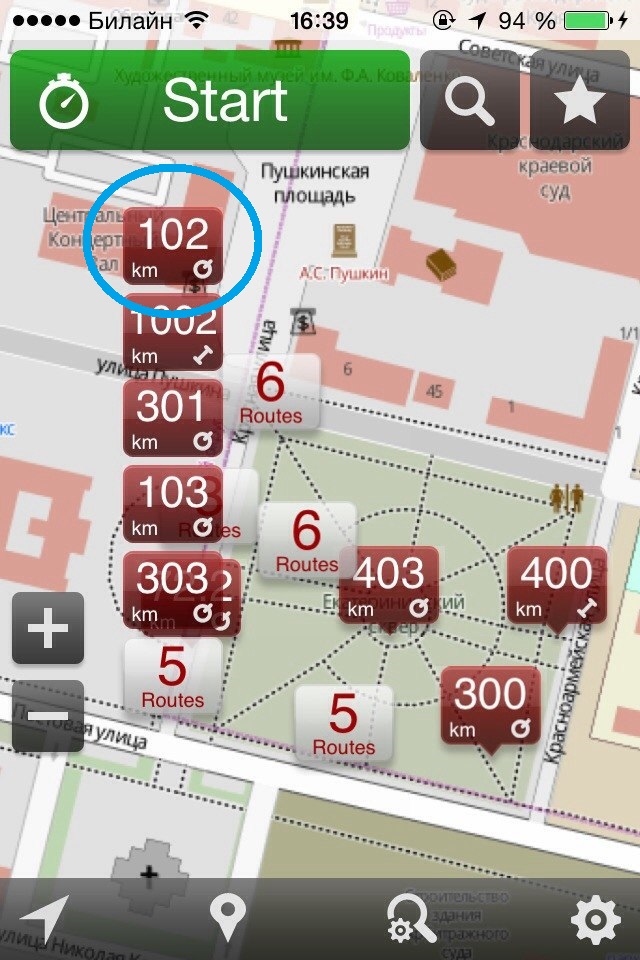Image resolution: width=640 pixels, height=960 pixels.
Task: Choose the 103 km route marker
Action: [x=171, y=503]
